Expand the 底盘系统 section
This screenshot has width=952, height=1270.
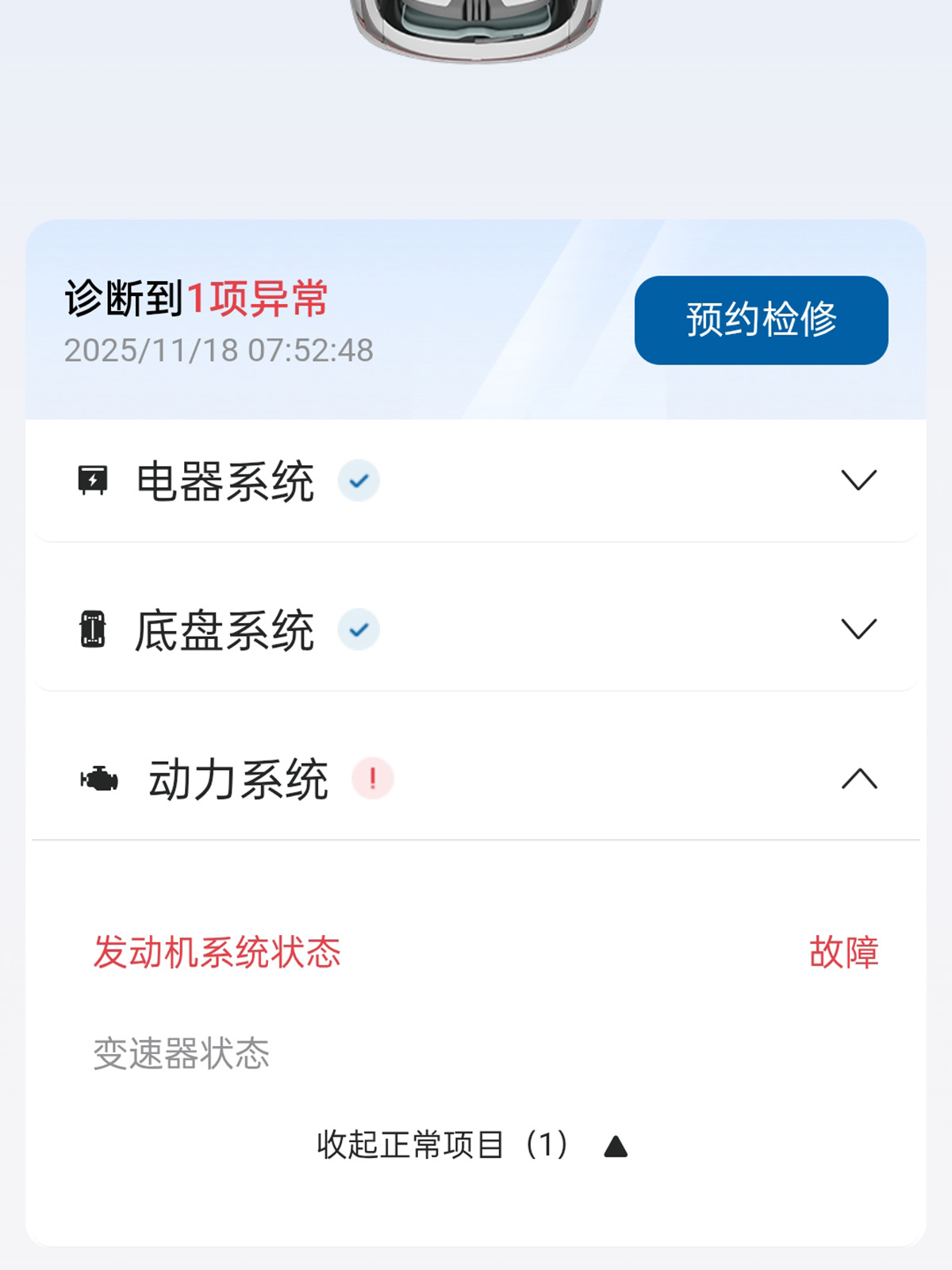pyautogui.click(x=858, y=629)
